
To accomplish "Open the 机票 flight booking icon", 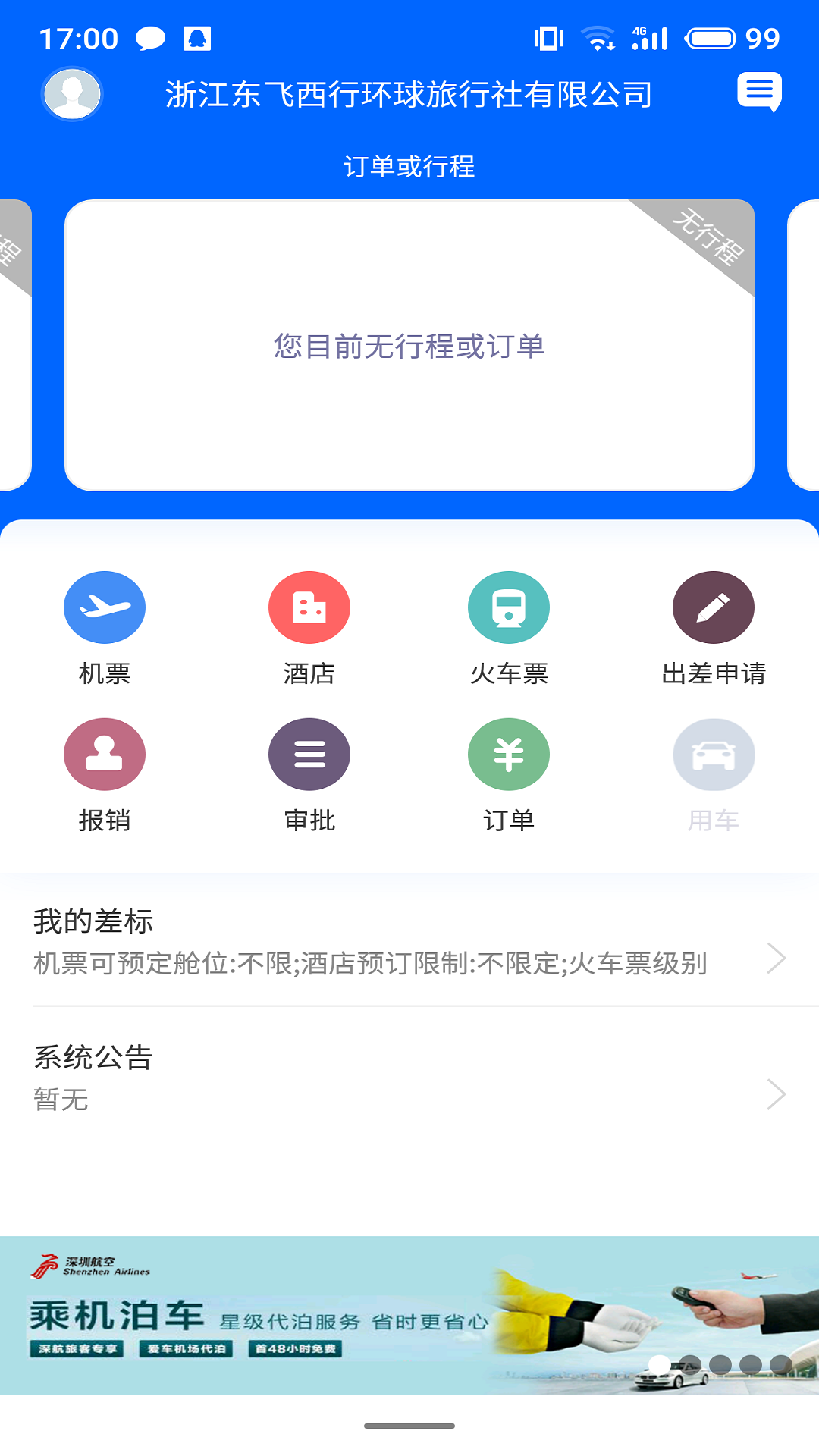I will click(x=105, y=607).
